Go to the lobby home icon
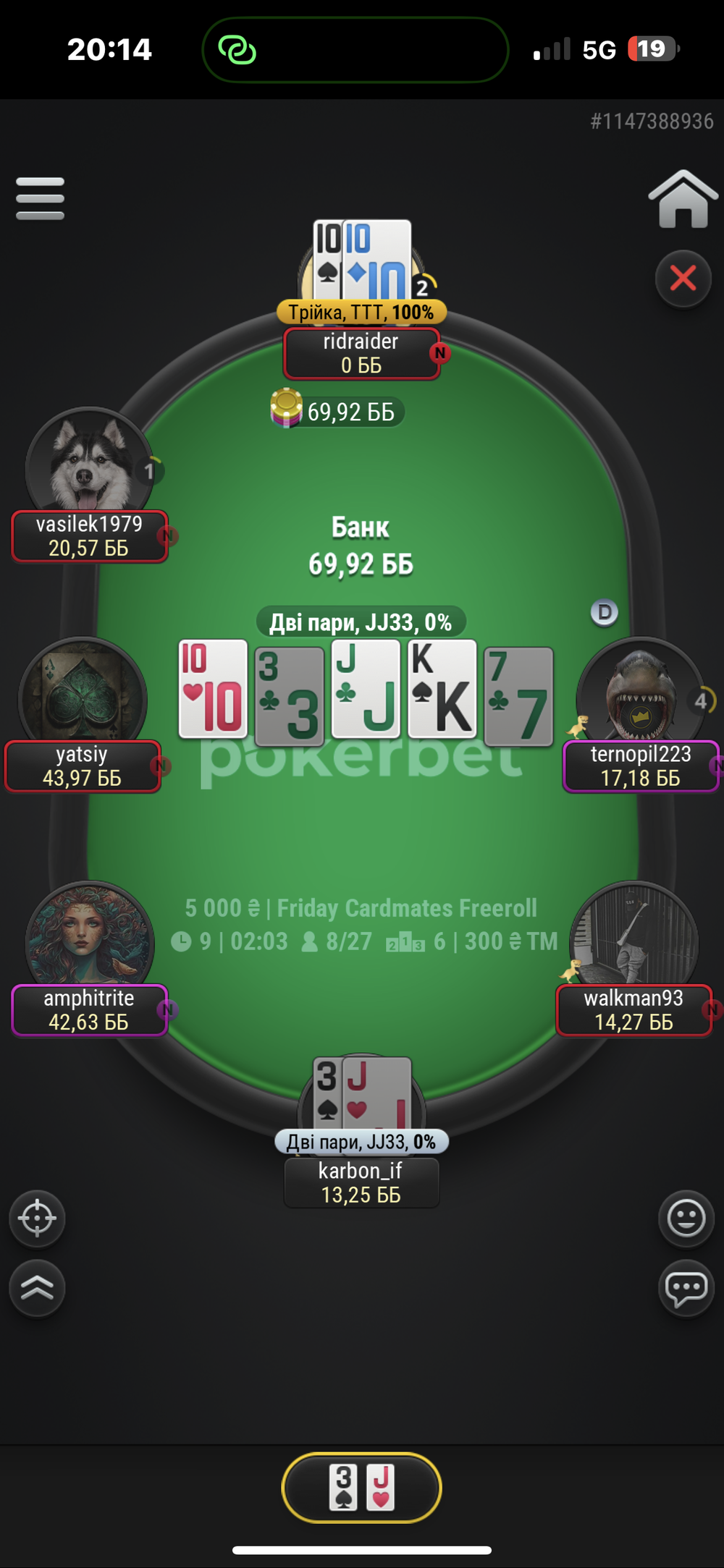The width and height of the screenshot is (724, 1568). pyautogui.click(x=683, y=199)
